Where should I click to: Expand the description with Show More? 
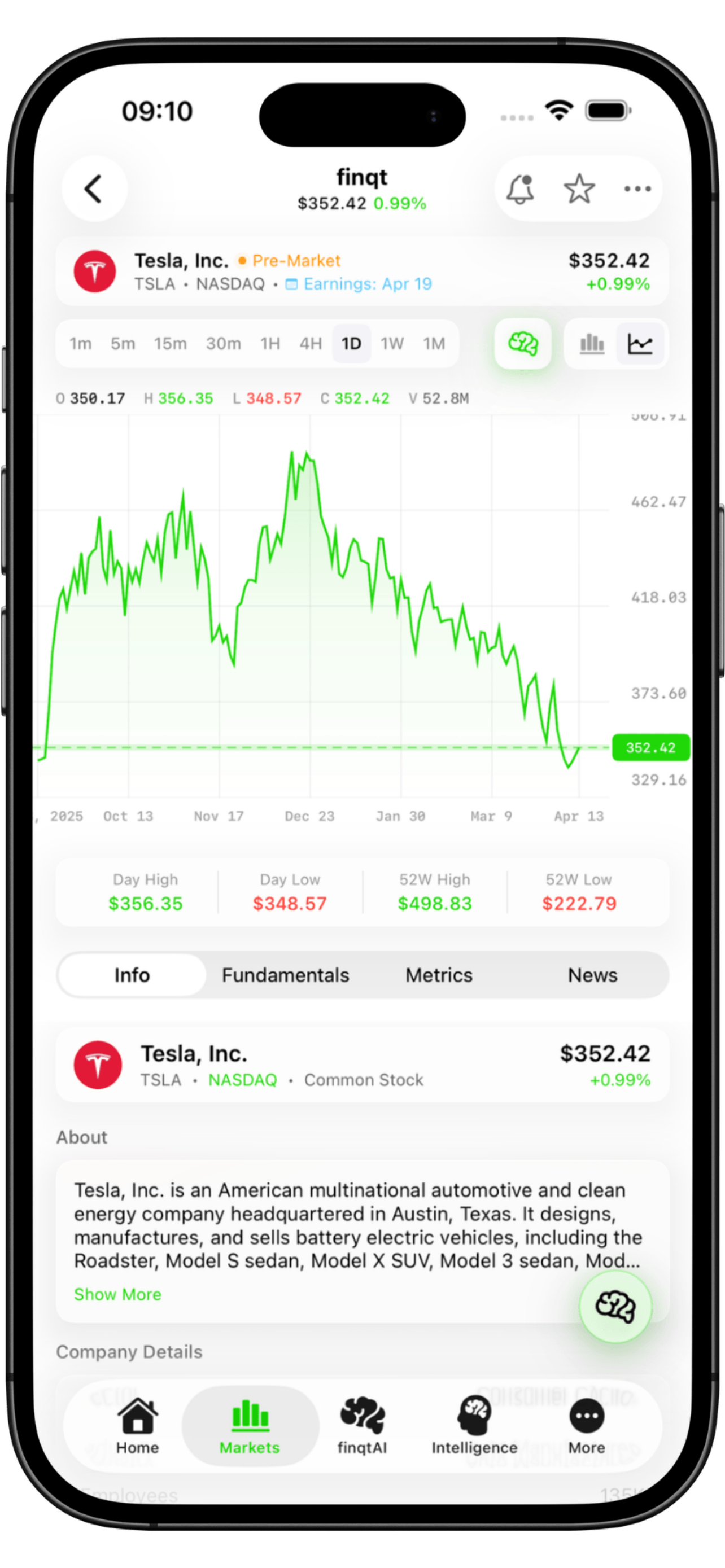[117, 1294]
